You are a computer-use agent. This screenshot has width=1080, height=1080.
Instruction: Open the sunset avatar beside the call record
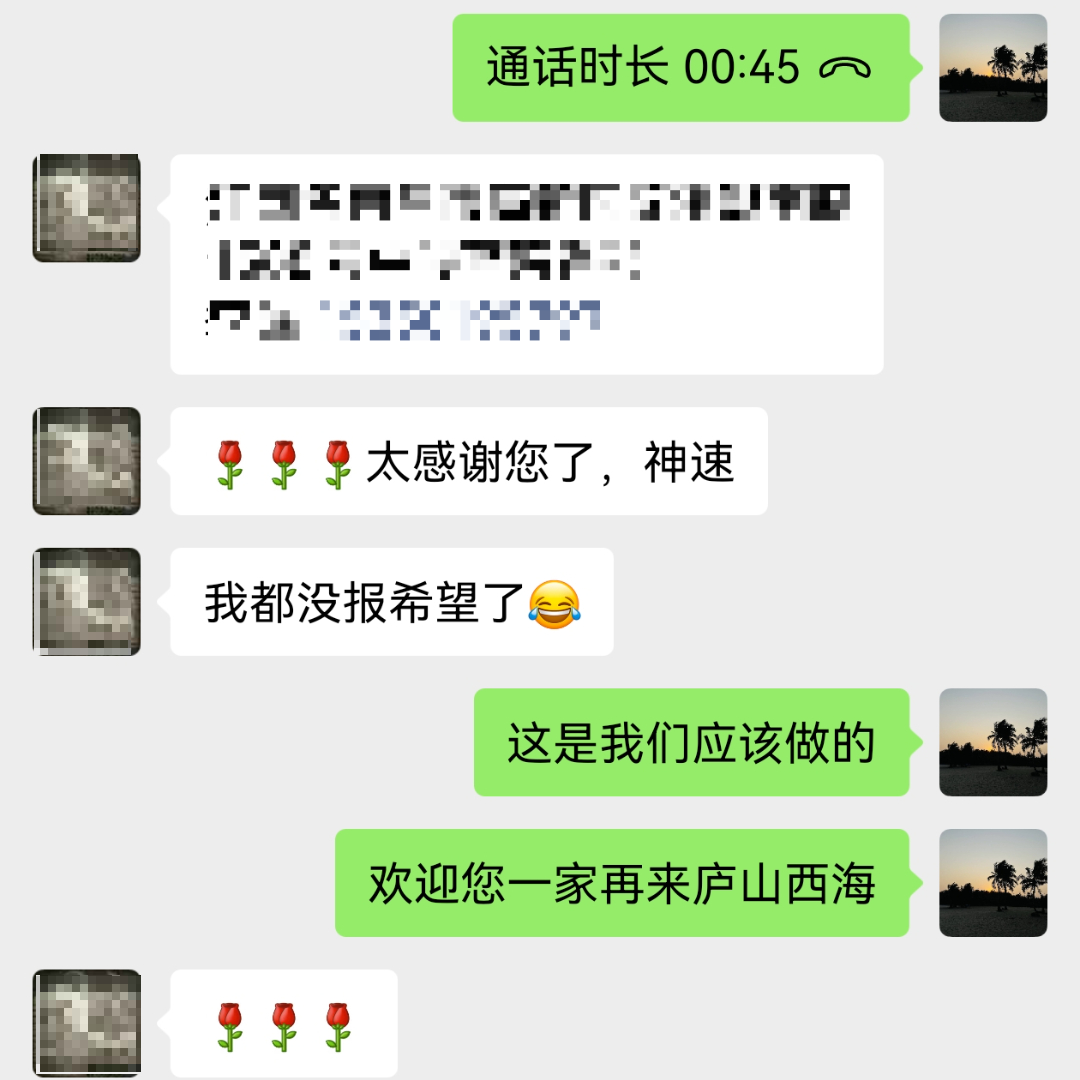pyautogui.click(x=993, y=68)
